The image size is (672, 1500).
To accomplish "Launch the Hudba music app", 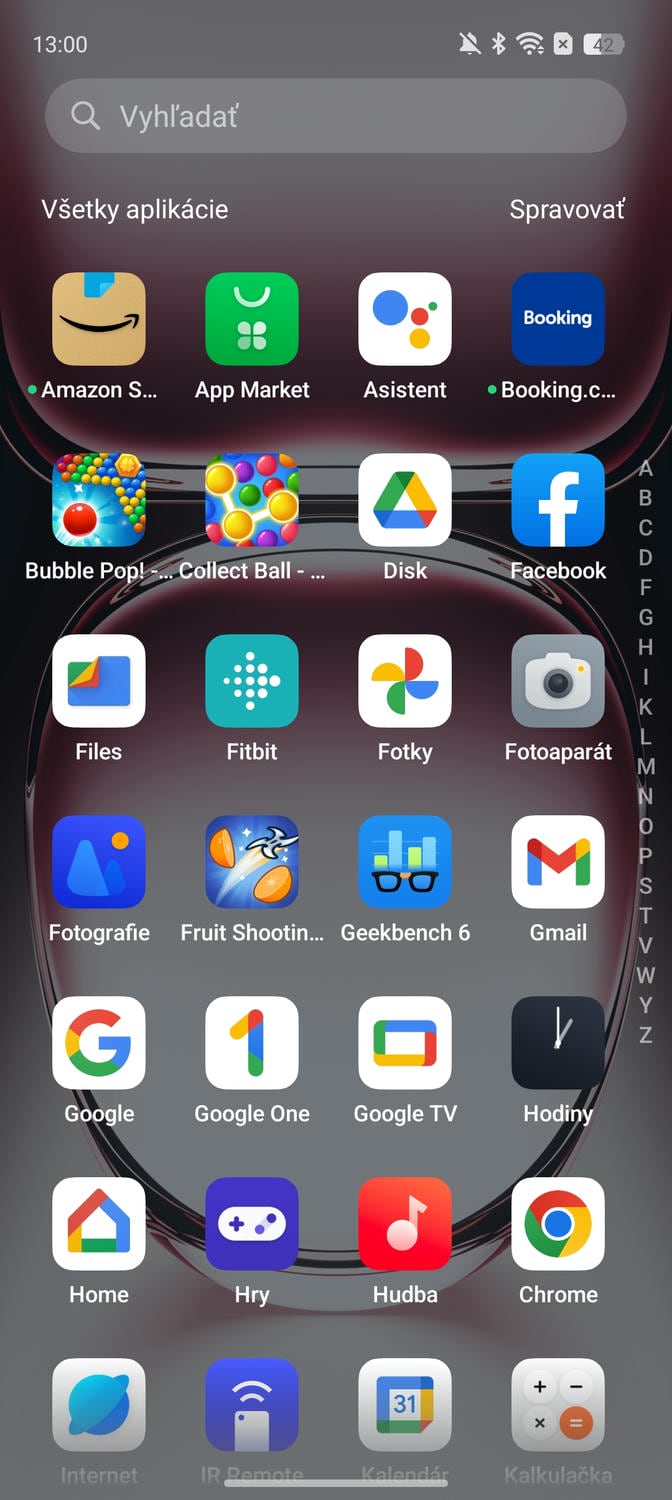I will click(x=405, y=1224).
